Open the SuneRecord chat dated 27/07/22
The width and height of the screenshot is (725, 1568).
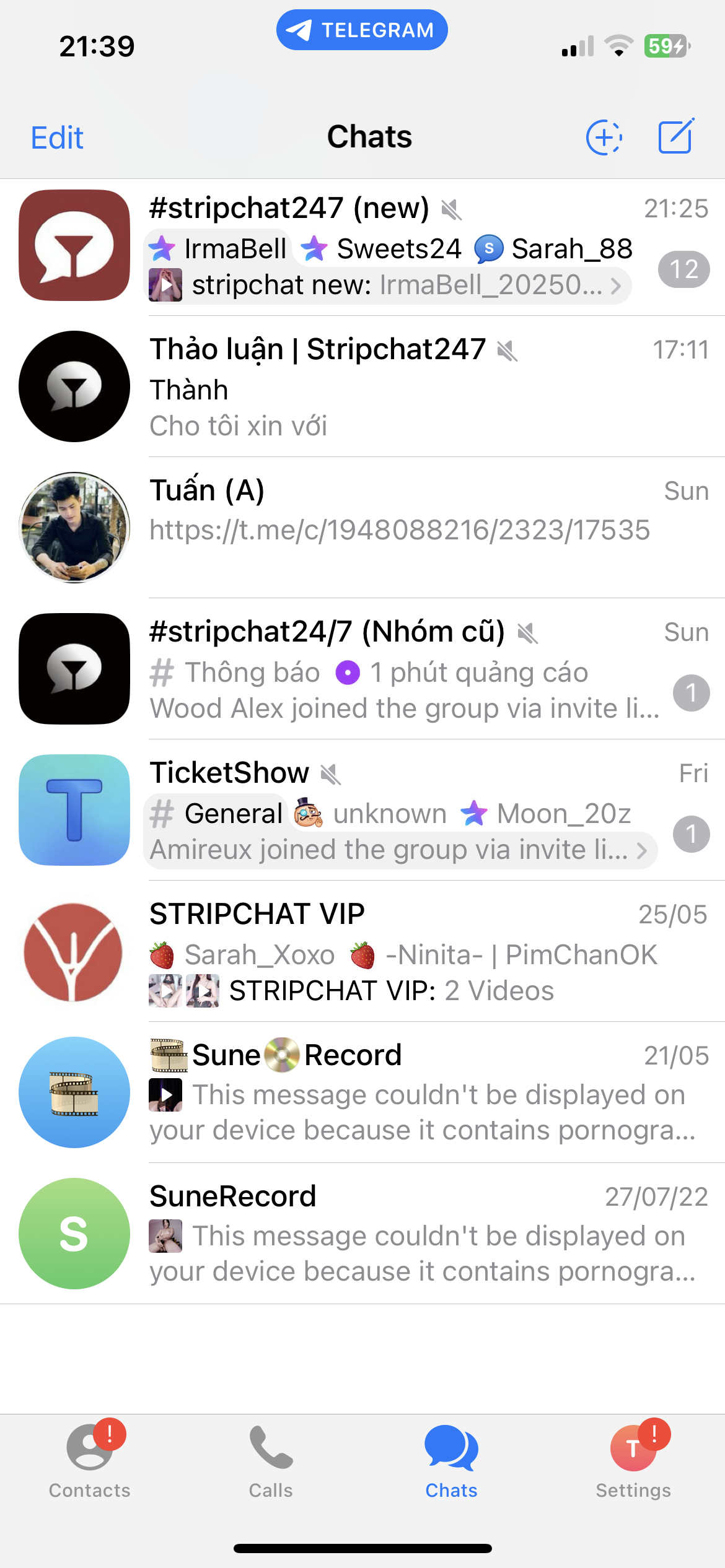coord(362,1234)
